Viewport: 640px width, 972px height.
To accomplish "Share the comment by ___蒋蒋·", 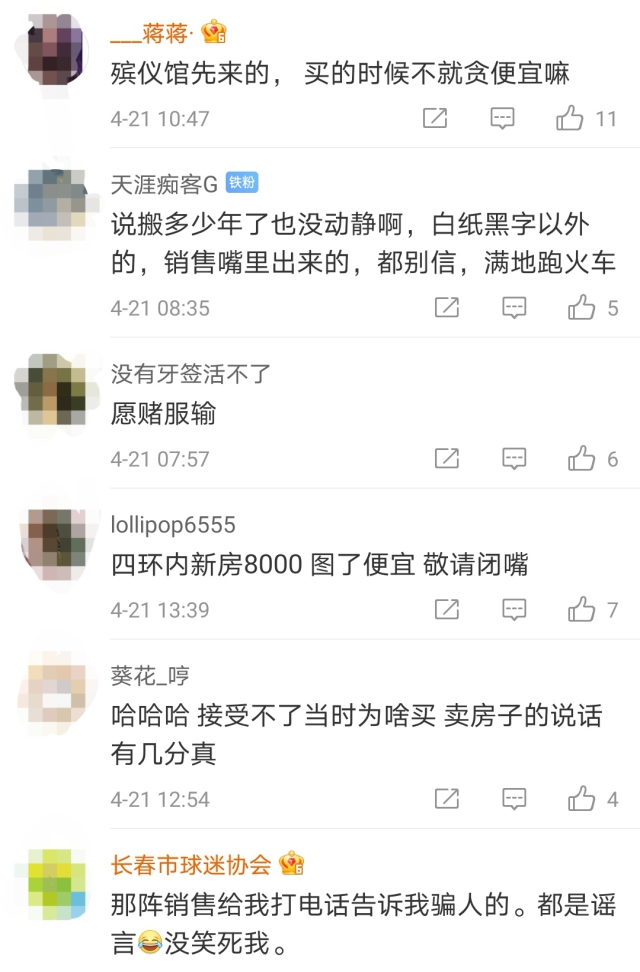I will coord(435,119).
